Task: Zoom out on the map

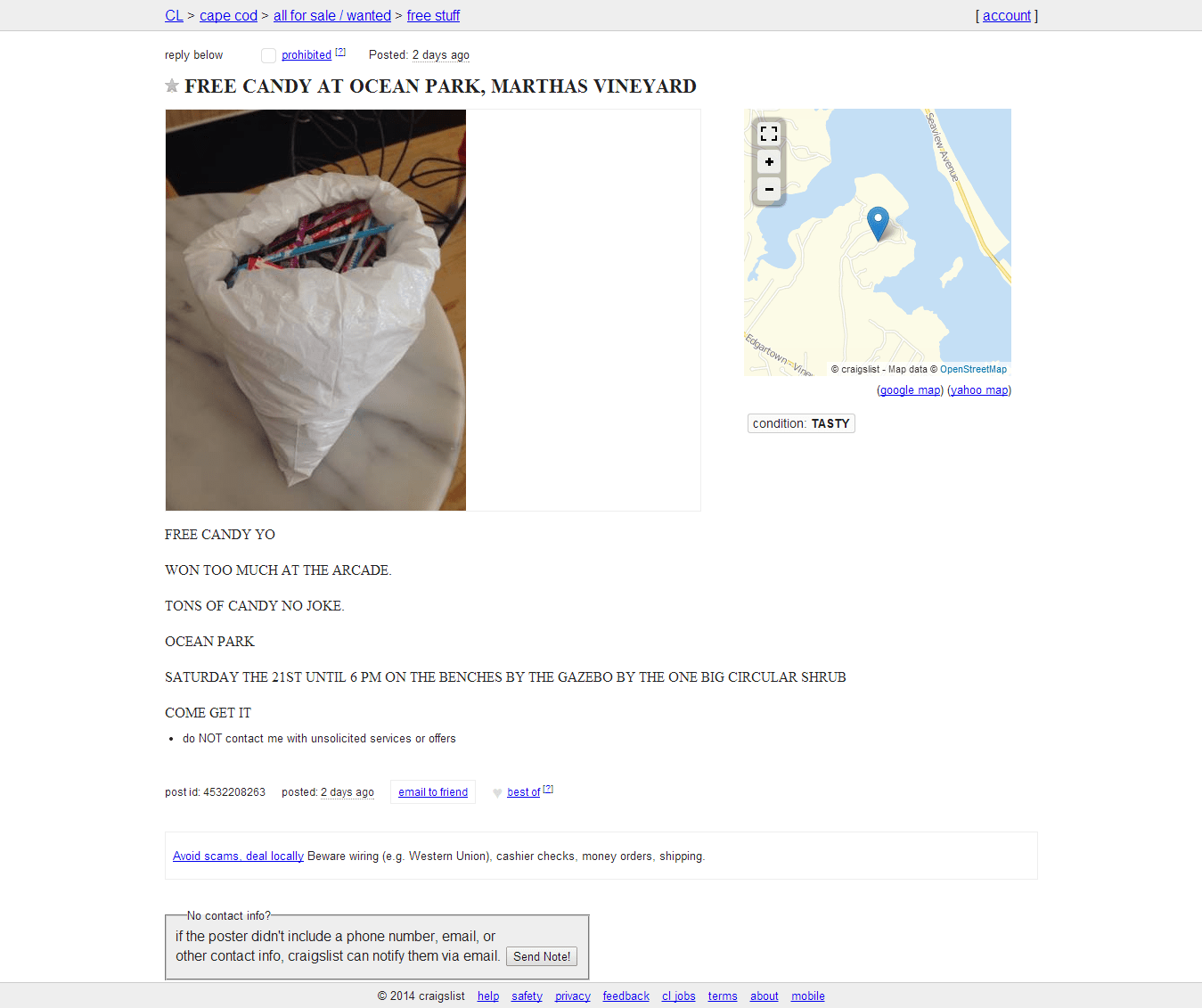Action: [x=769, y=189]
